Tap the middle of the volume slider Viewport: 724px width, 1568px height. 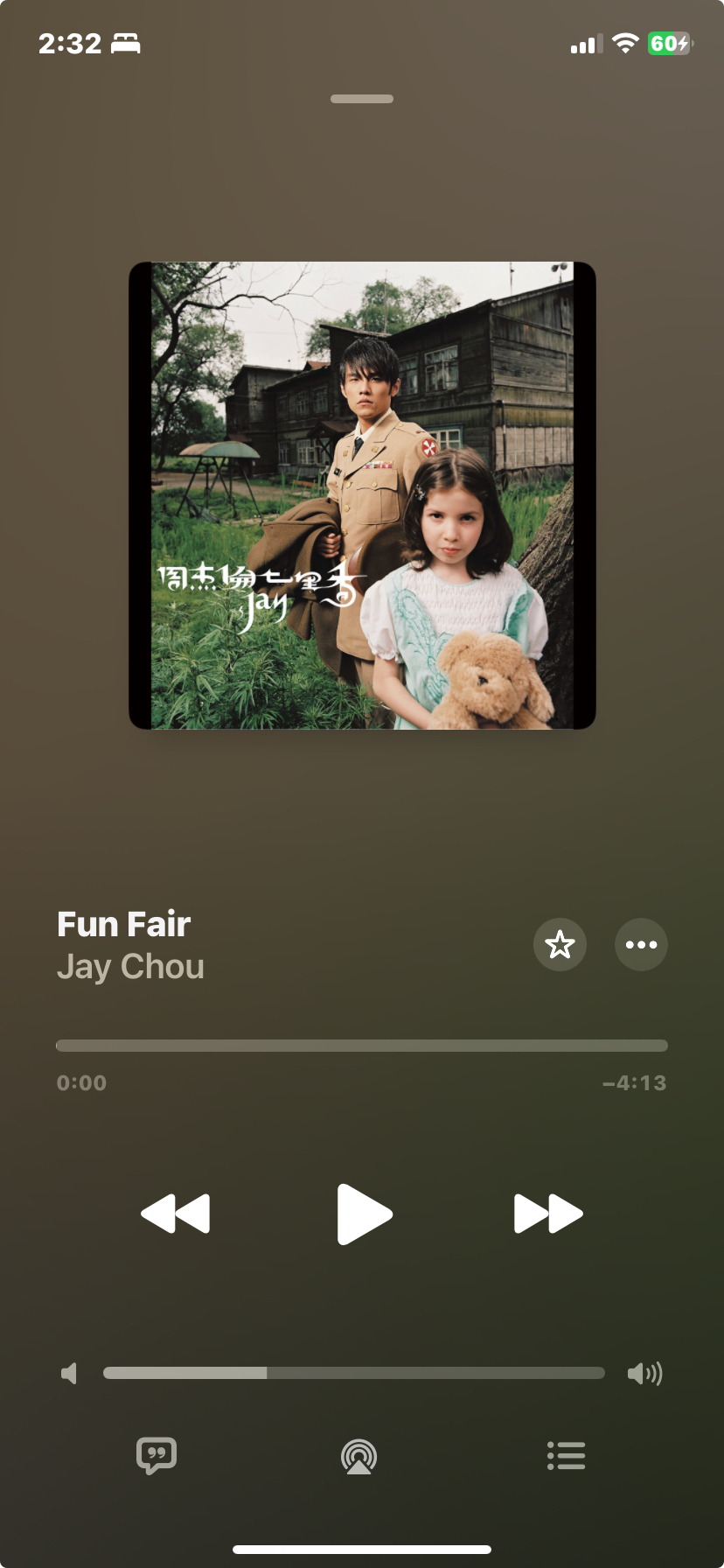tap(354, 1373)
